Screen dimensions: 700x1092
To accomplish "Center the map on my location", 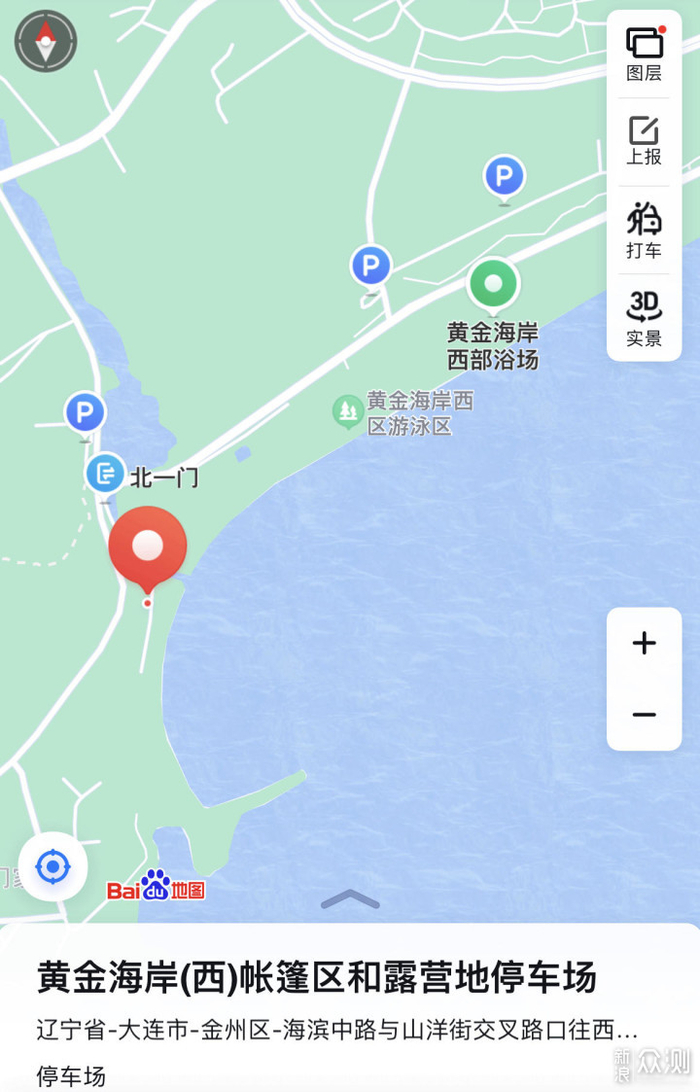I will coord(53,867).
